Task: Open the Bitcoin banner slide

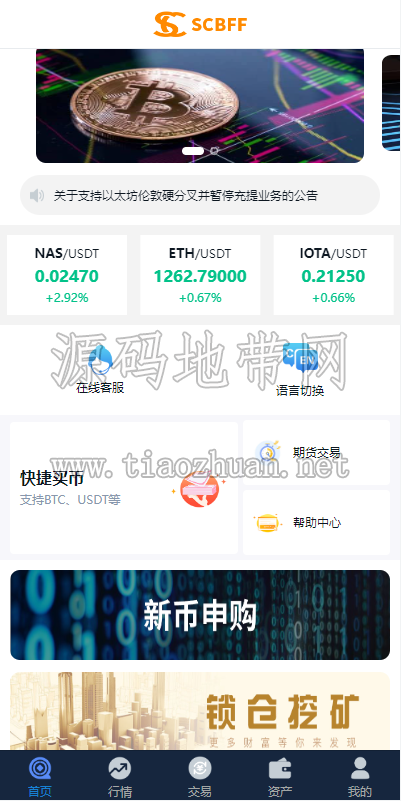Action: pos(200,106)
